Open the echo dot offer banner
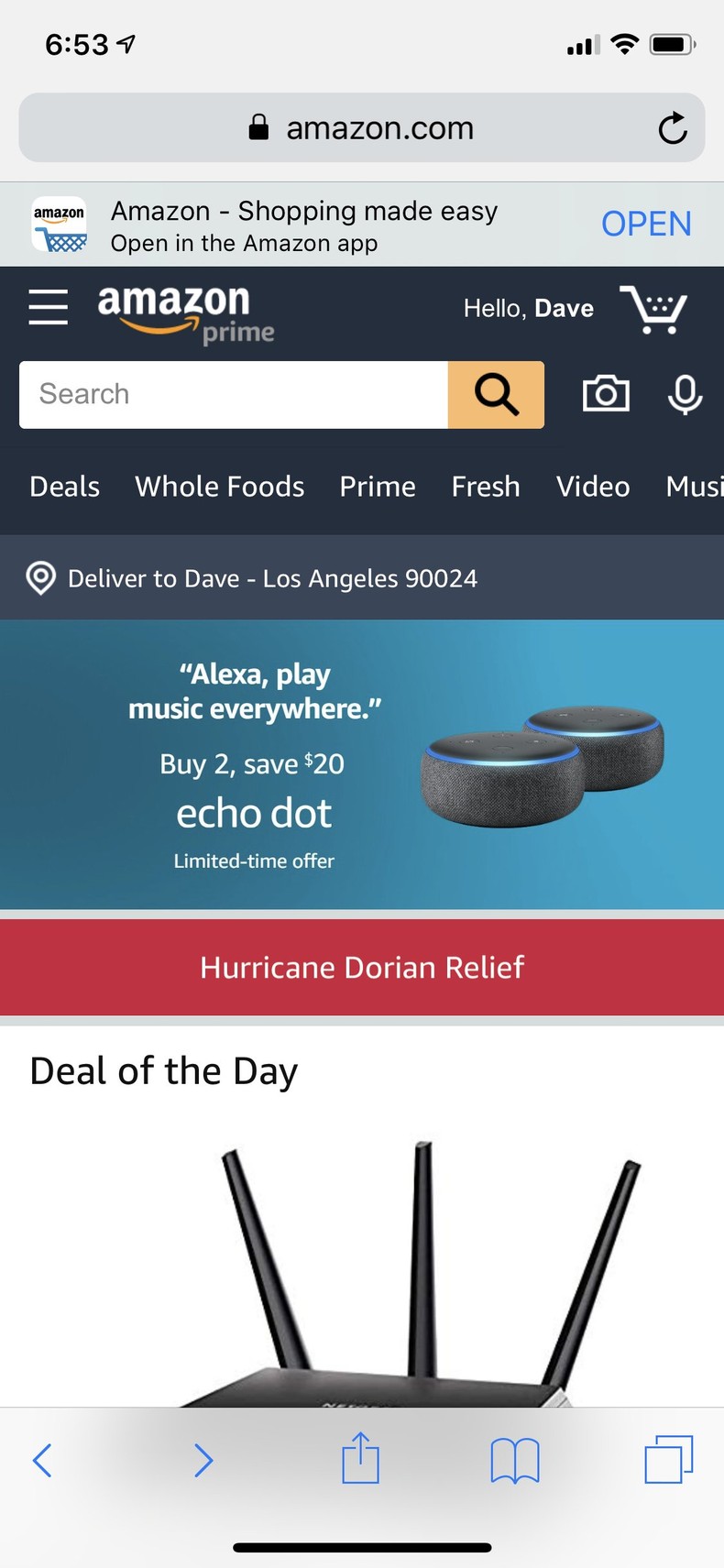The width and height of the screenshot is (724, 1568). point(362,764)
